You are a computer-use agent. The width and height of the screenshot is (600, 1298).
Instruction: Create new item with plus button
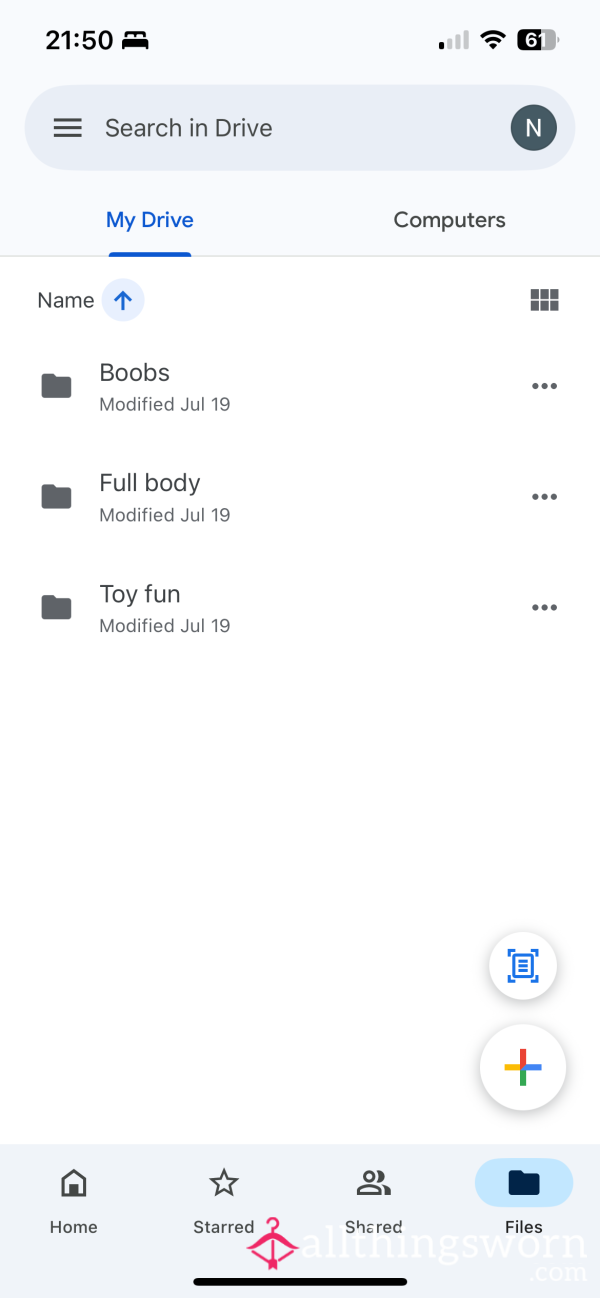point(523,1068)
